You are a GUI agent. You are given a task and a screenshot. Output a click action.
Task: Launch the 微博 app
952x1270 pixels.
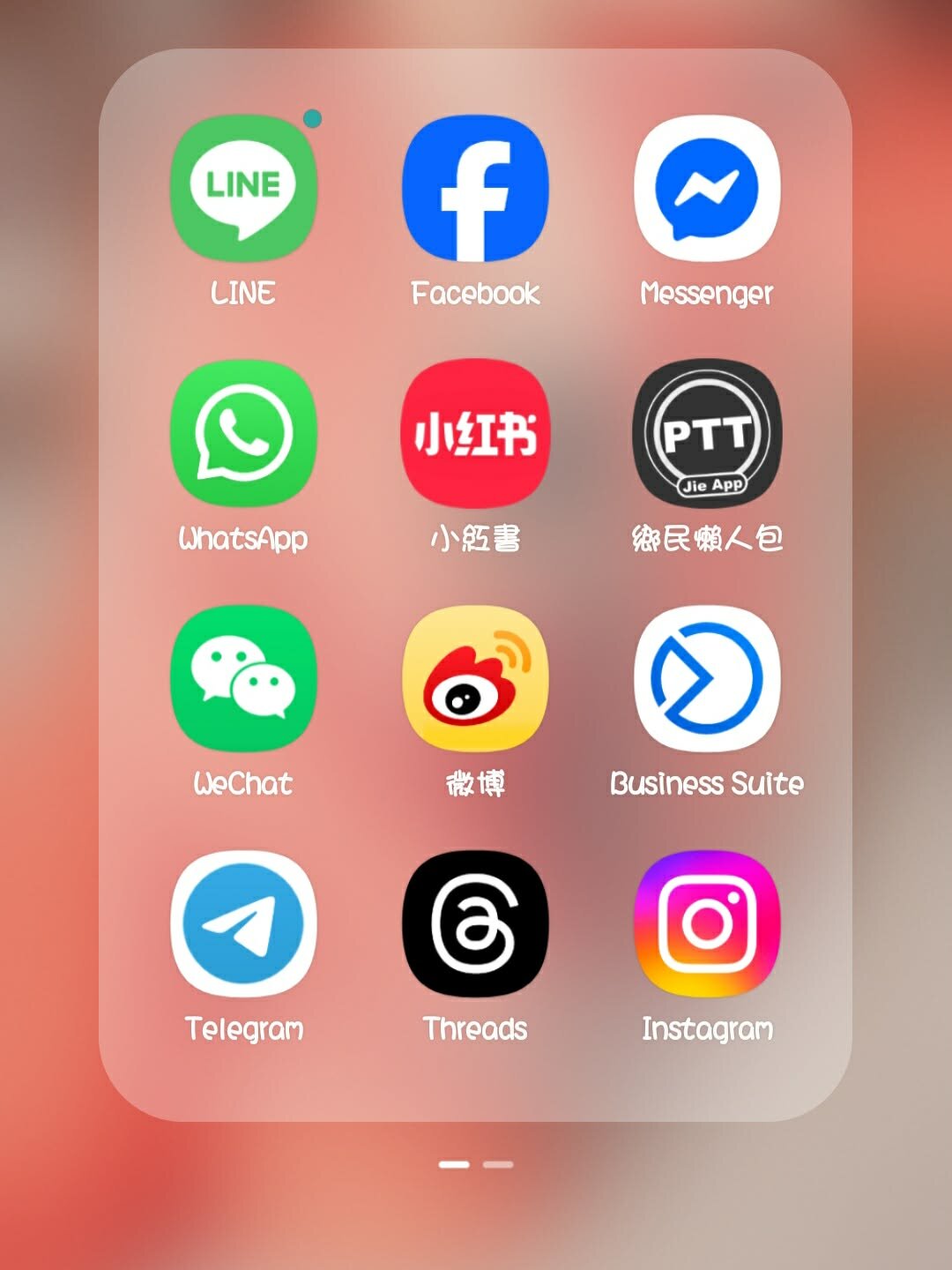coord(475,679)
